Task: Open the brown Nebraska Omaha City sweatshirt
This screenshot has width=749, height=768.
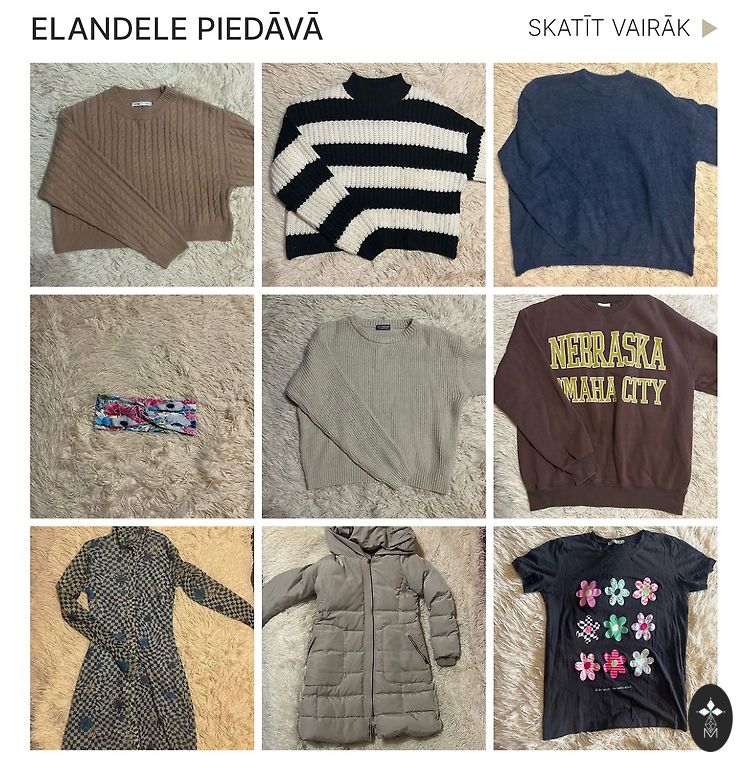Action: tap(605, 406)
